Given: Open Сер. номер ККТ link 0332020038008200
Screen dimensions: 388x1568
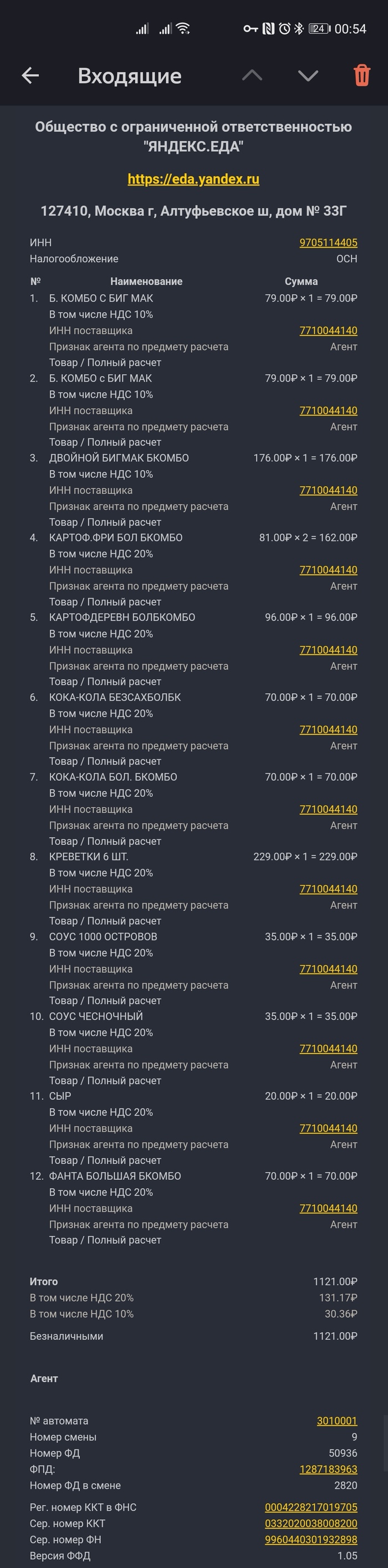Looking at the screenshot, I should (312, 1523).
